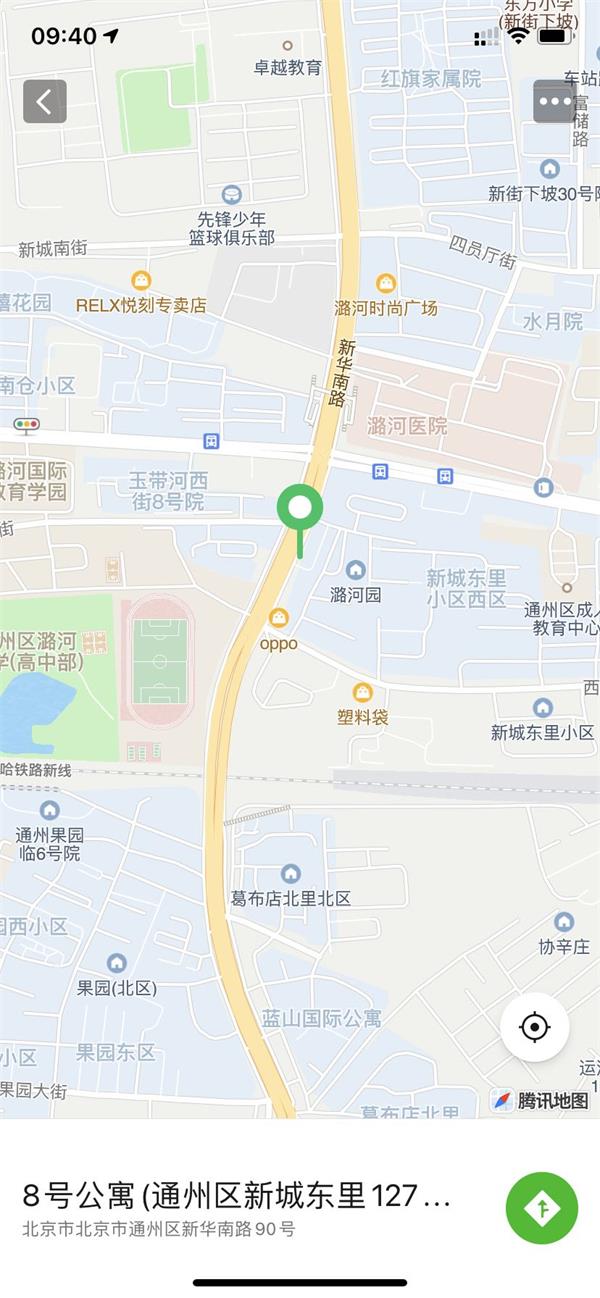Start navigation with the green directions button
The height and width of the screenshot is (1298, 600).
click(542, 1208)
